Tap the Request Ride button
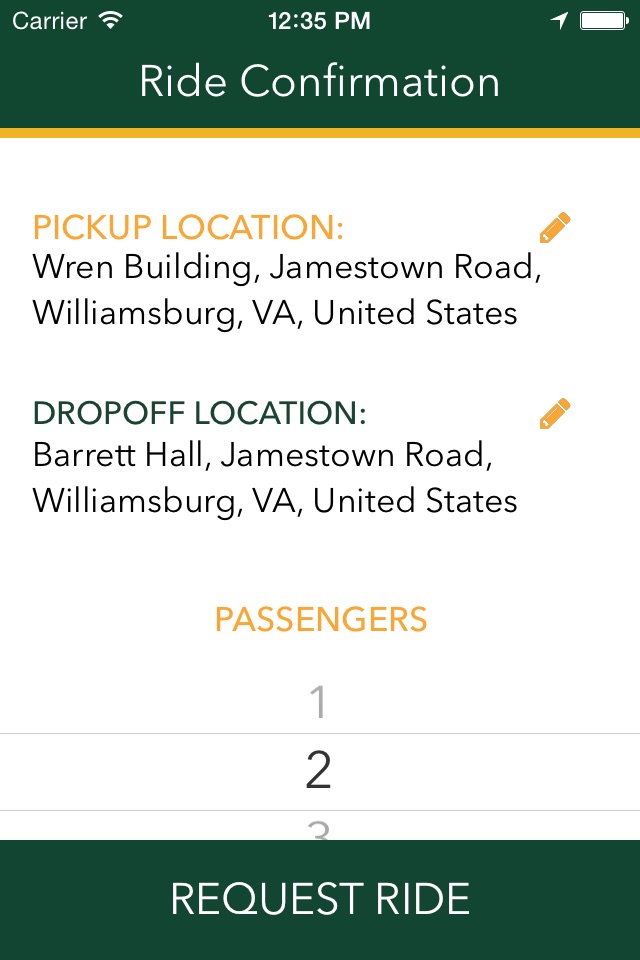640x960 pixels. (x=320, y=899)
